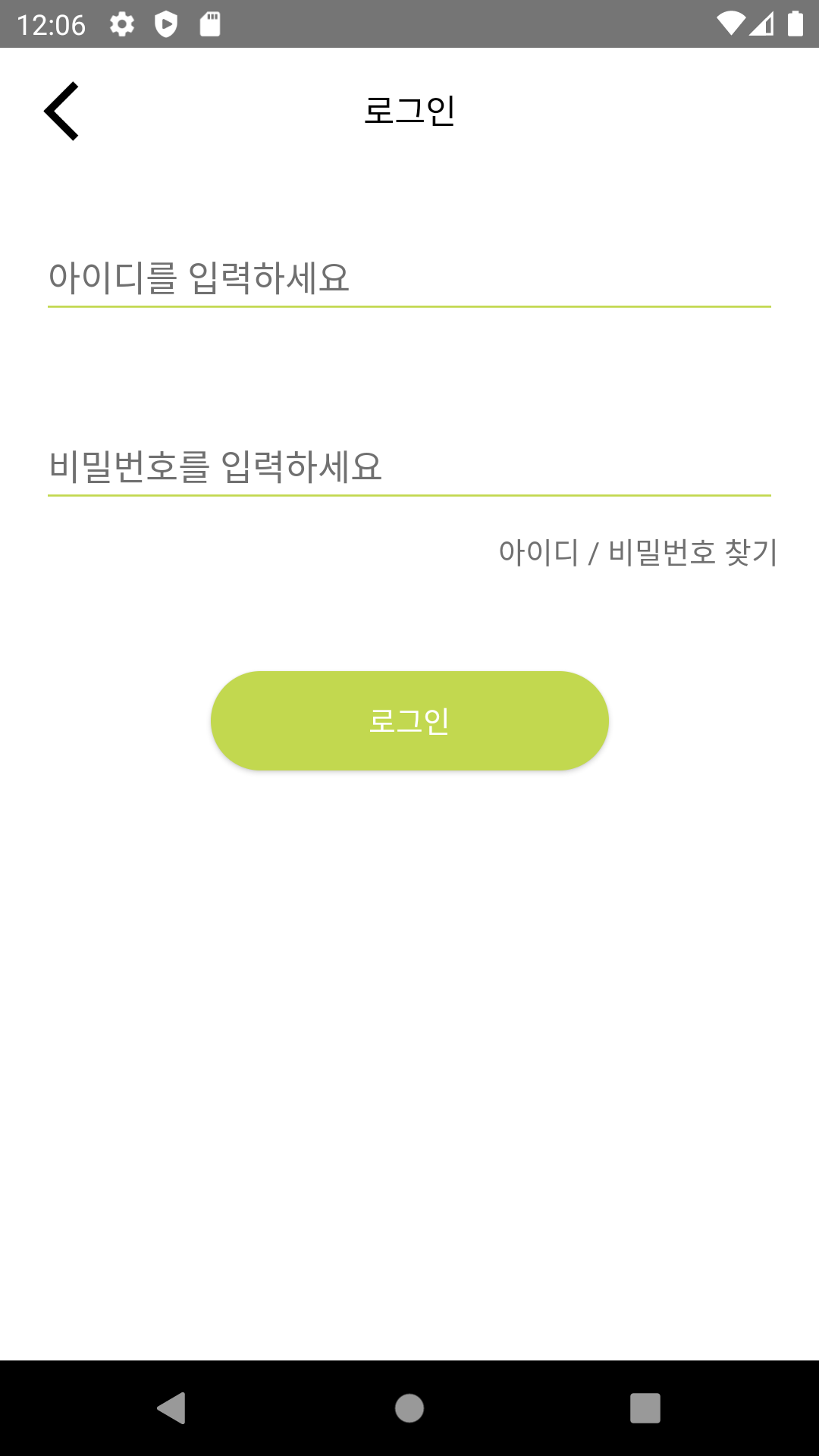Tap the SD card icon in status bar
Screen dimensions: 819x1456
(x=209, y=24)
